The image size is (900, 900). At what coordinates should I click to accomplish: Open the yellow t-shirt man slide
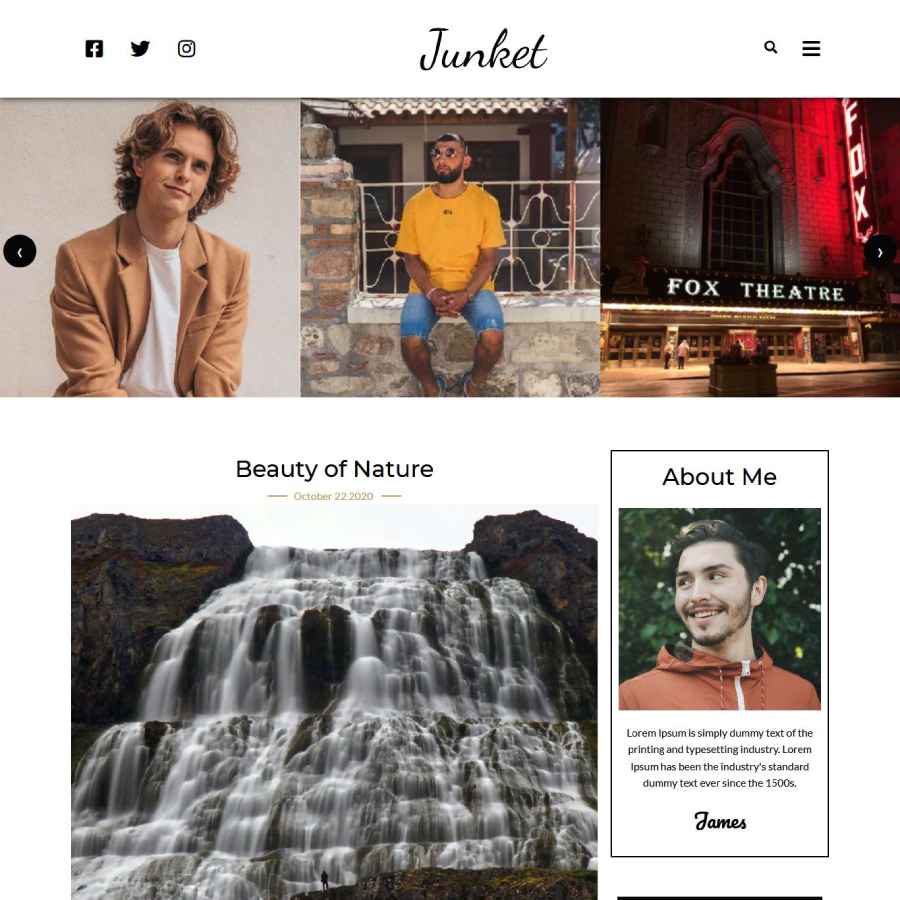coord(450,247)
